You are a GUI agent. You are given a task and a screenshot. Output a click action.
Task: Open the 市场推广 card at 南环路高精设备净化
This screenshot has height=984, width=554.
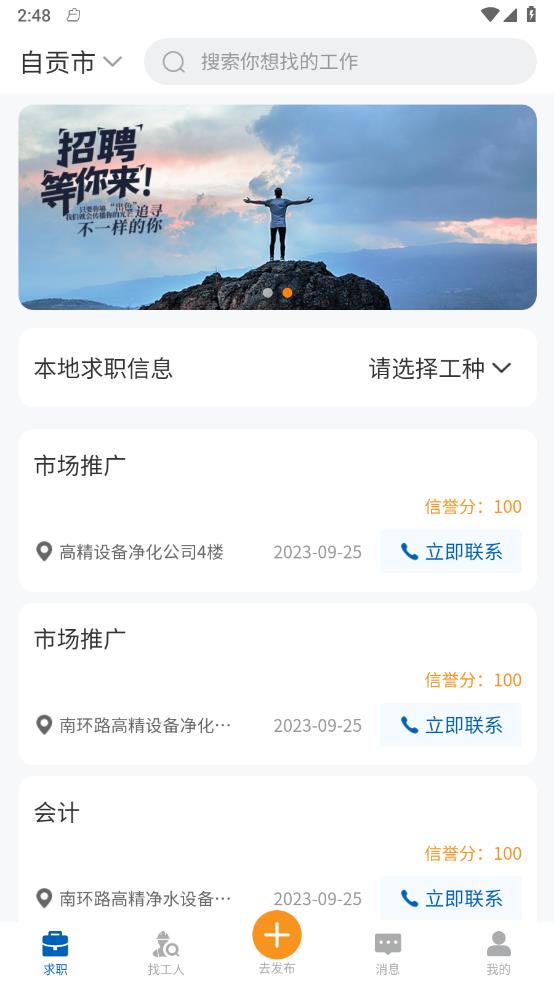pos(277,684)
